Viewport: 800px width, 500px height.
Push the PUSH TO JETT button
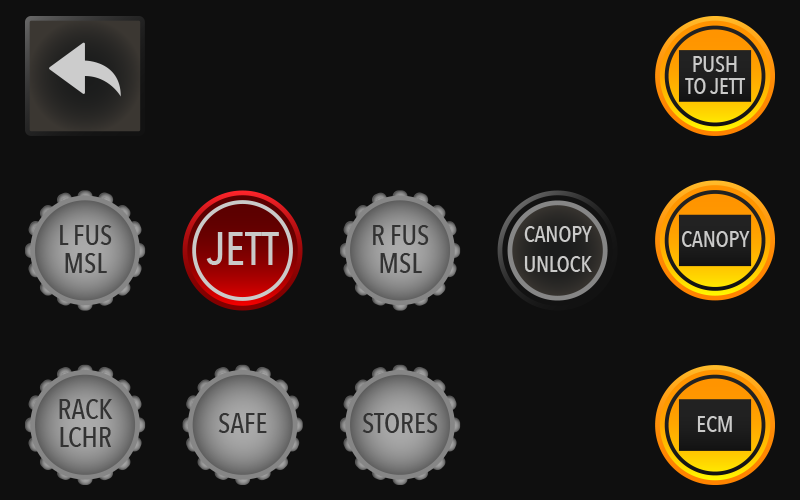[715, 76]
